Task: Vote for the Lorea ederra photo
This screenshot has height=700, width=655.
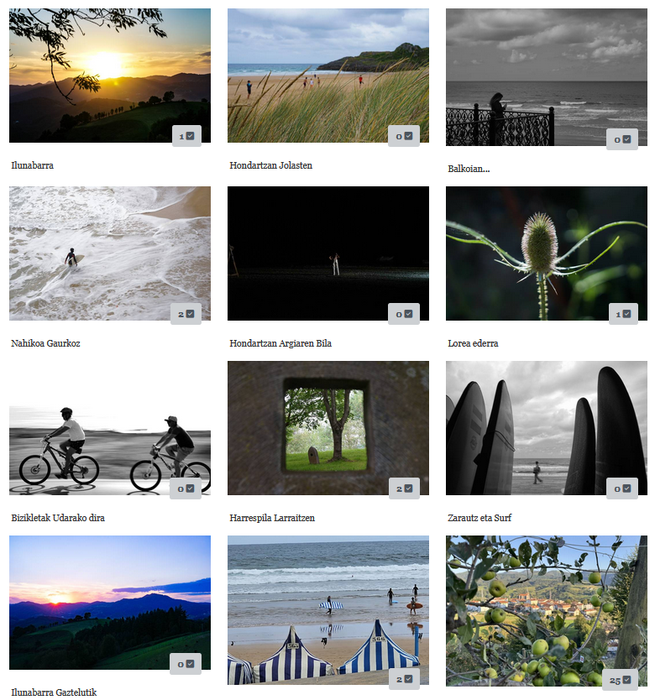Action: point(622,314)
